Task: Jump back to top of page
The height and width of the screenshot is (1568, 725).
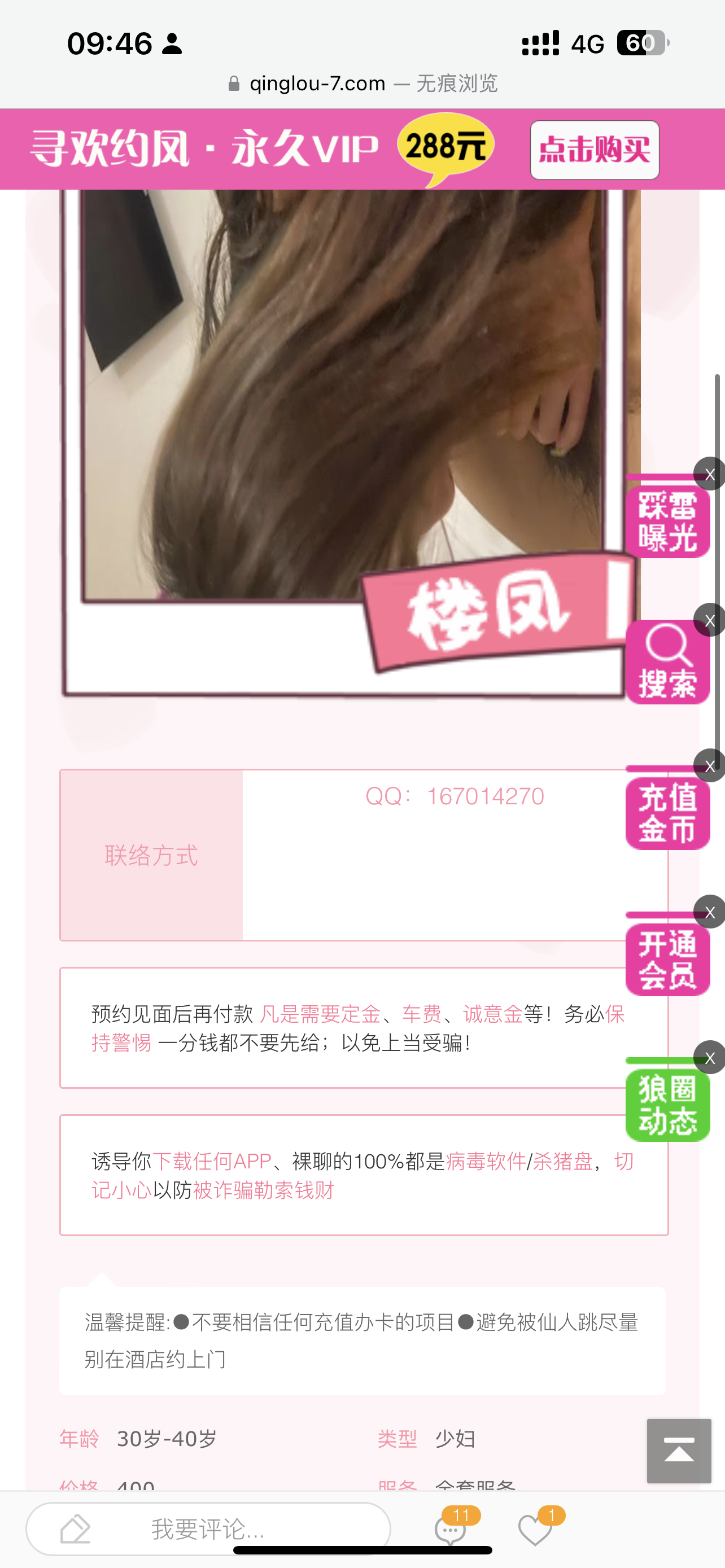Action: click(x=679, y=1451)
